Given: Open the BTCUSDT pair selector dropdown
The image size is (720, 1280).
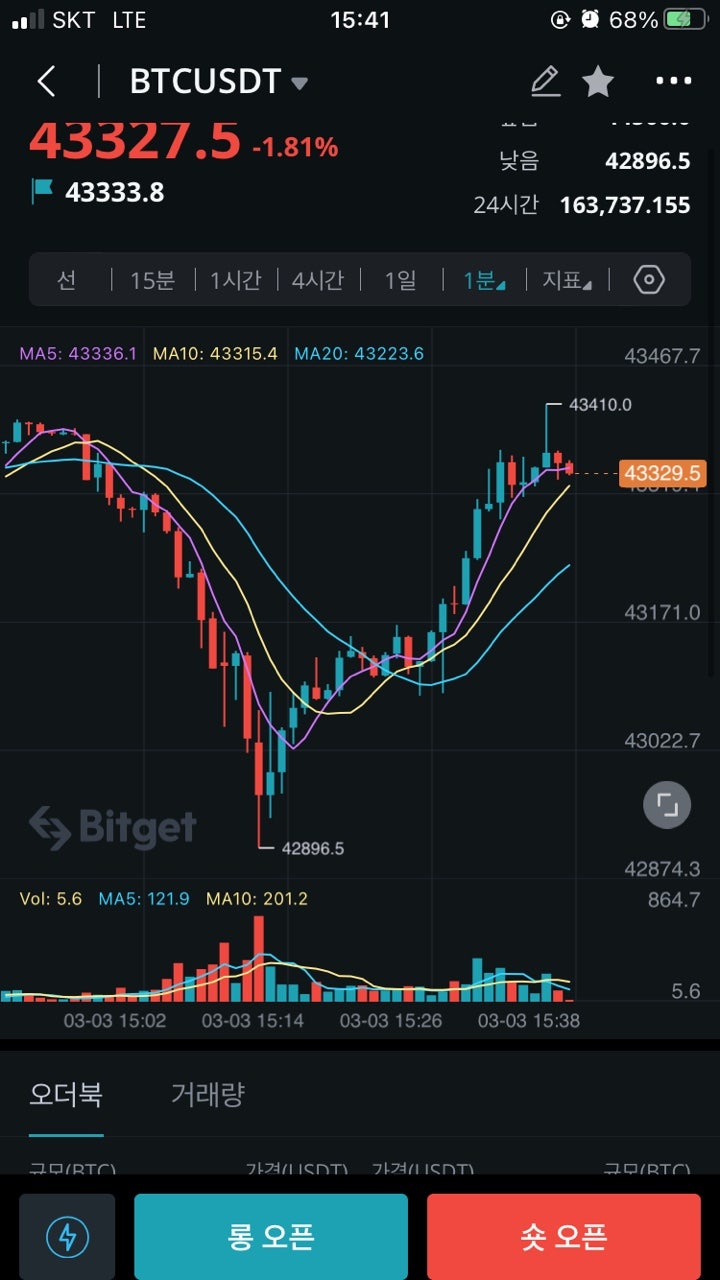Looking at the screenshot, I should (213, 81).
